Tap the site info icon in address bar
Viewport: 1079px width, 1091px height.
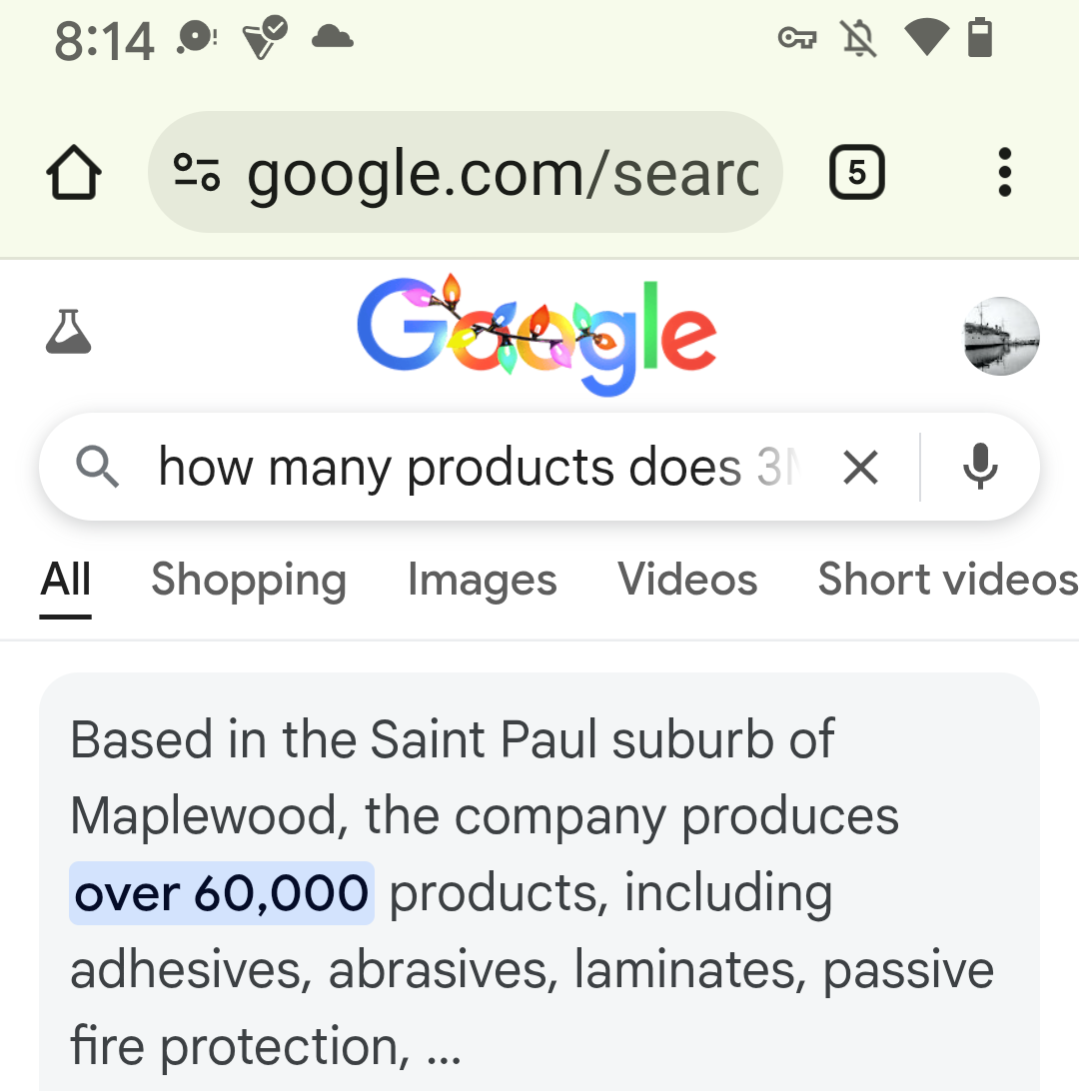pos(196,172)
